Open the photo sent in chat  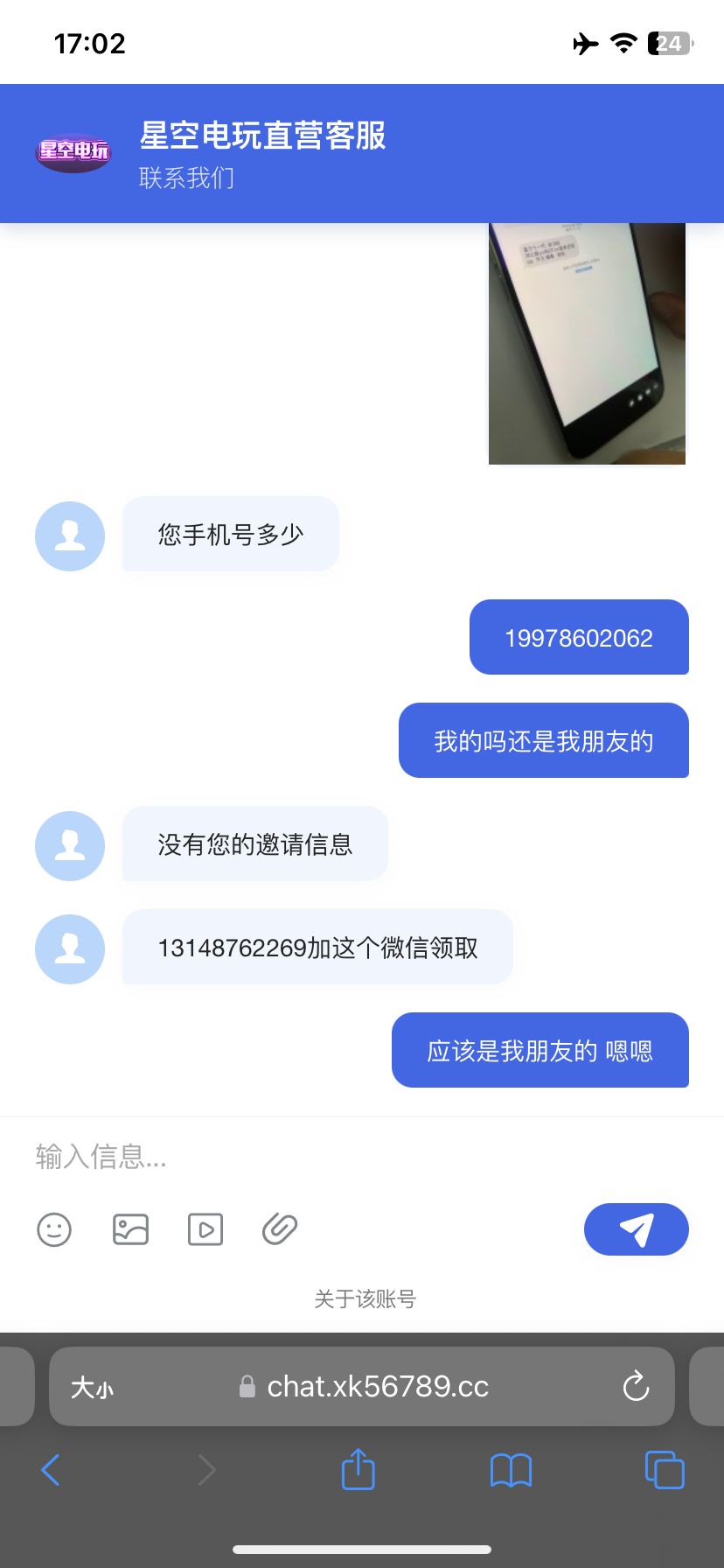pyautogui.click(x=587, y=343)
